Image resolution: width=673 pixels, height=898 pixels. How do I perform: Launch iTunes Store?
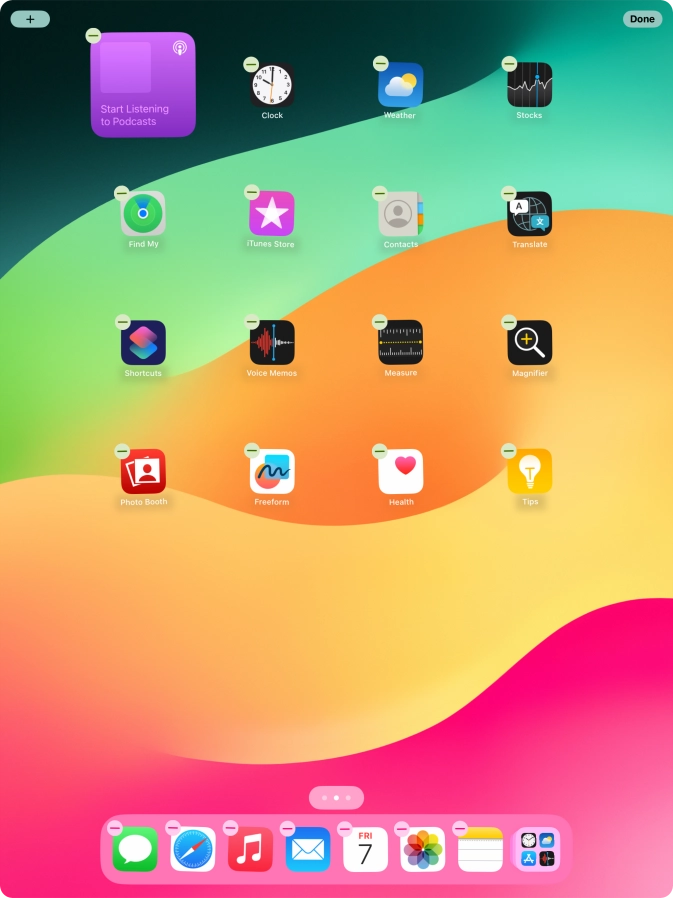point(272,214)
